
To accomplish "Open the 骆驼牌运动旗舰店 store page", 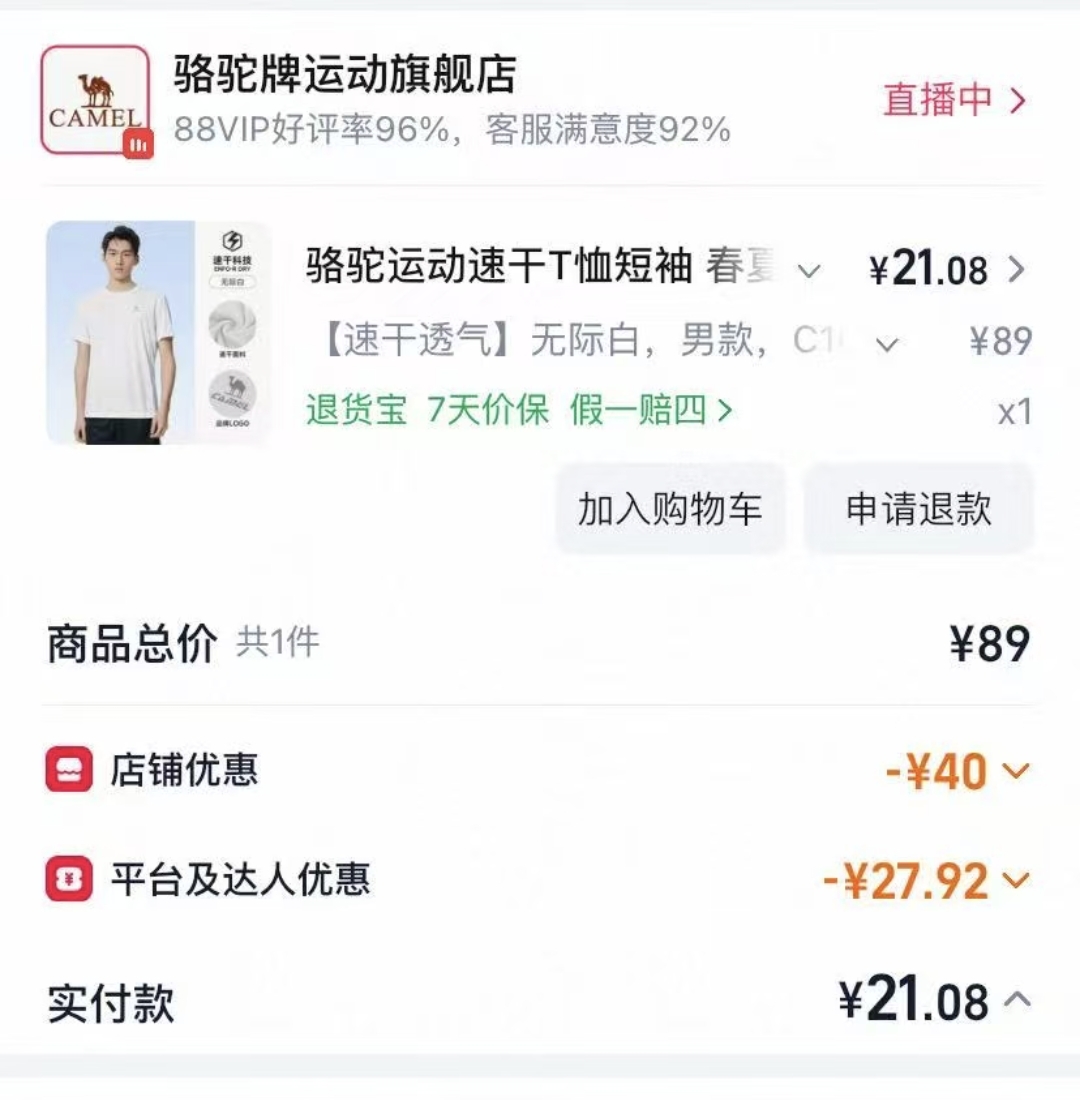I will [x=345, y=75].
